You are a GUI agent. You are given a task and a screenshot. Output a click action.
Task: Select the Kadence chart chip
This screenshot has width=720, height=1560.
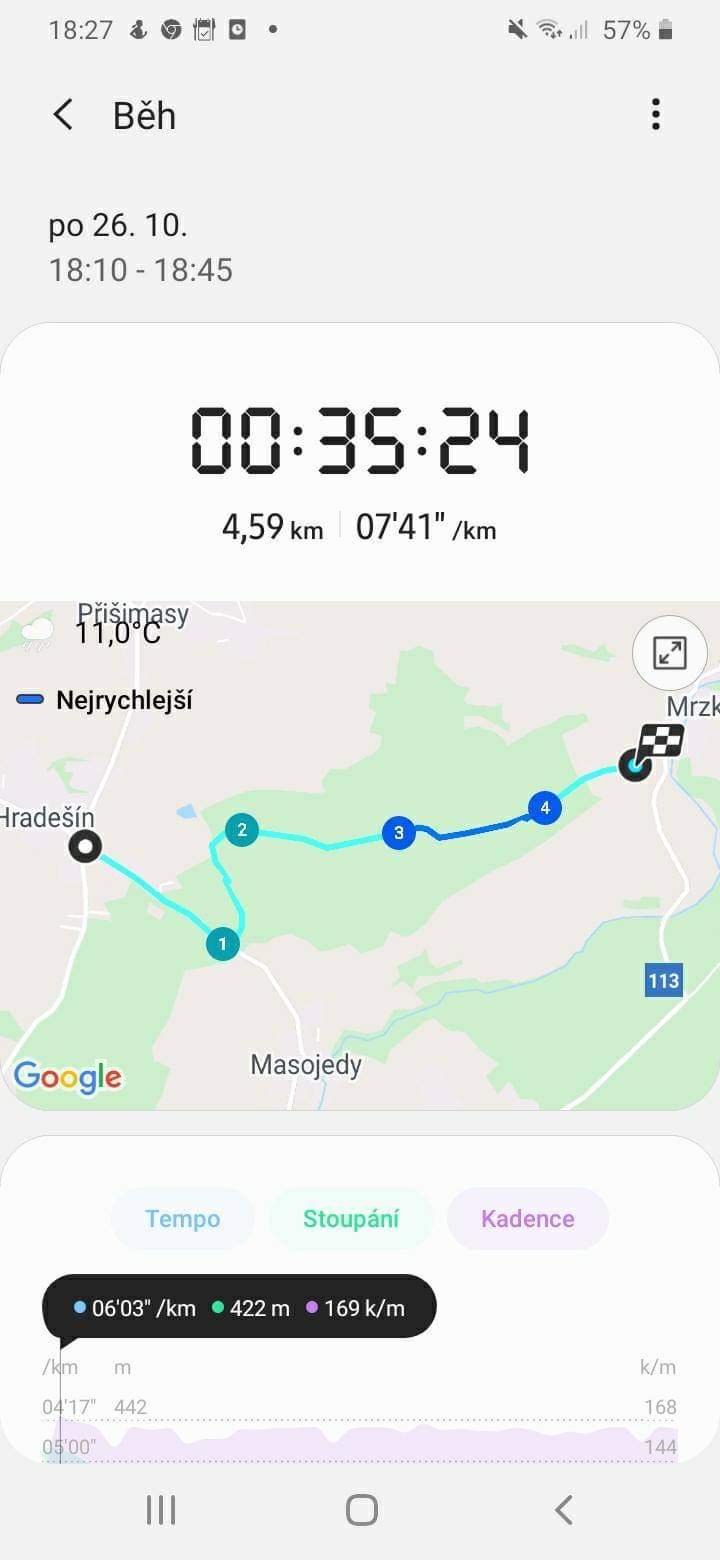pyautogui.click(x=528, y=1219)
